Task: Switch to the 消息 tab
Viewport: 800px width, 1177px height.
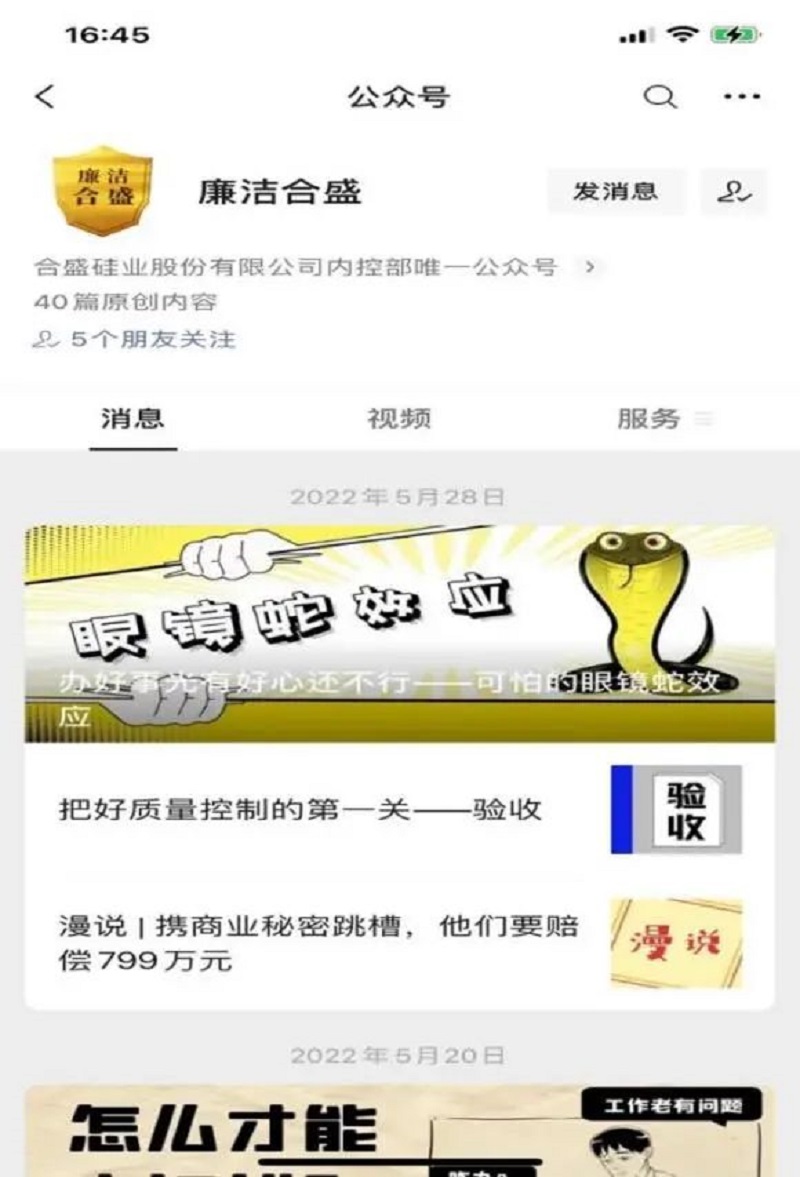Action: 132,419
